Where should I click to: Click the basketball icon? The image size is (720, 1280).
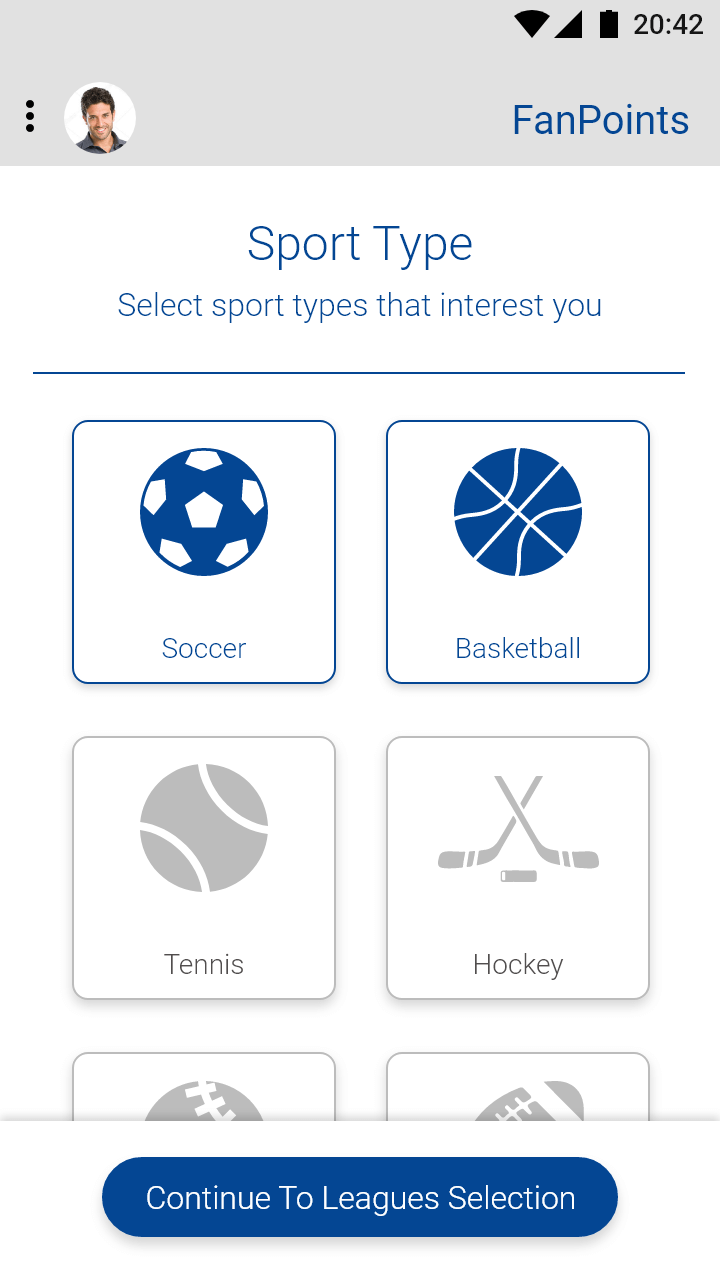point(518,512)
